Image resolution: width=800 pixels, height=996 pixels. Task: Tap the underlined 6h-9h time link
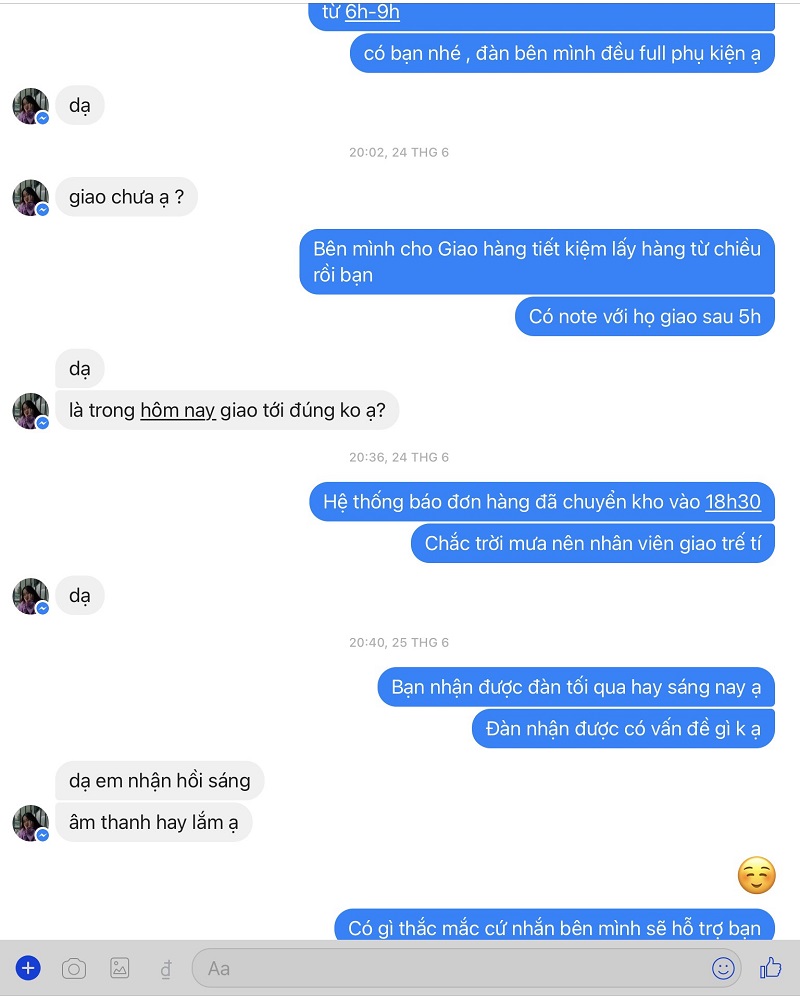[372, 13]
